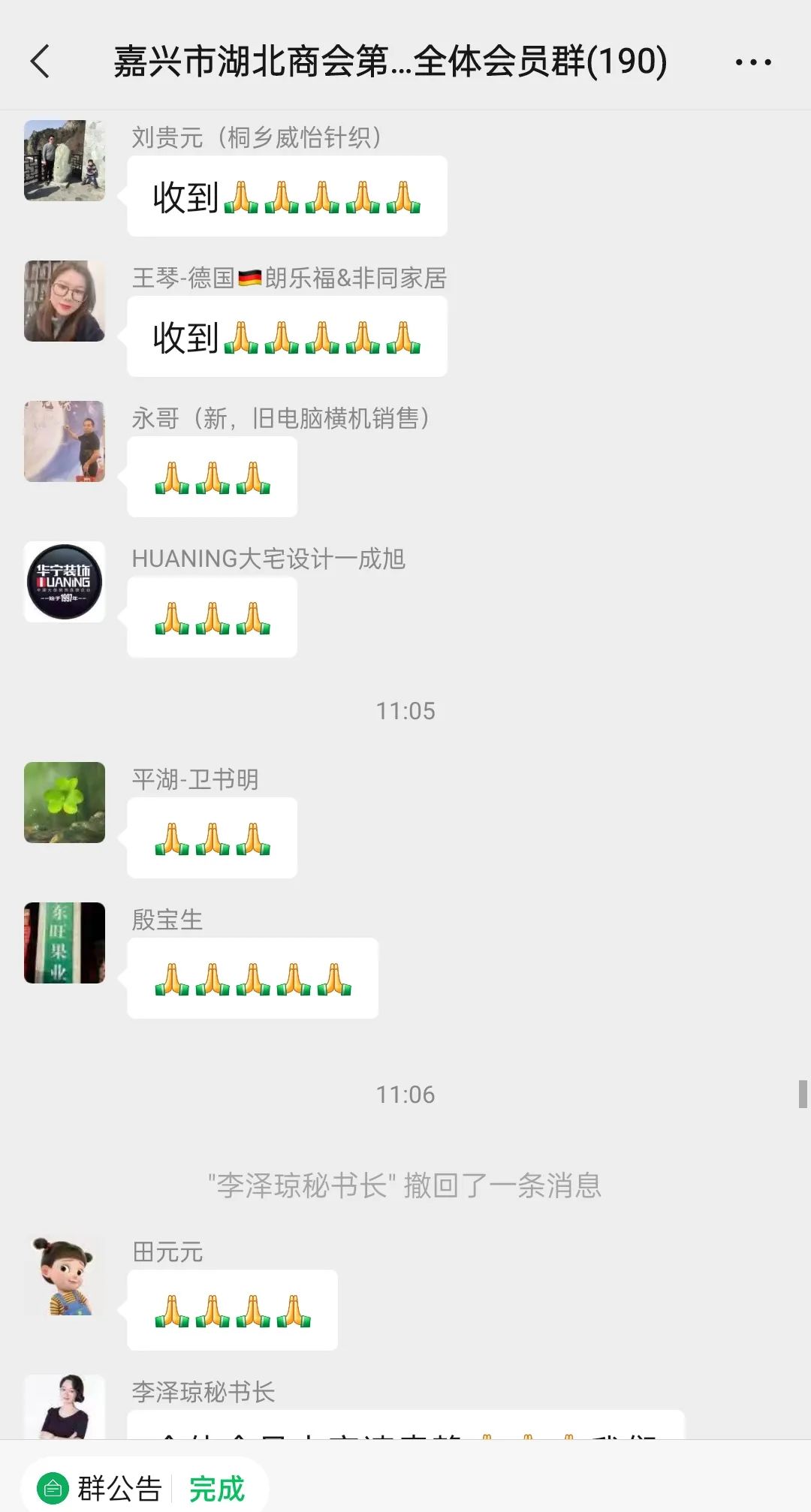Open 刘贵元's profile avatar
Image resolution: width=811 pixels, height=1512 pixels.
click(65, 161)
